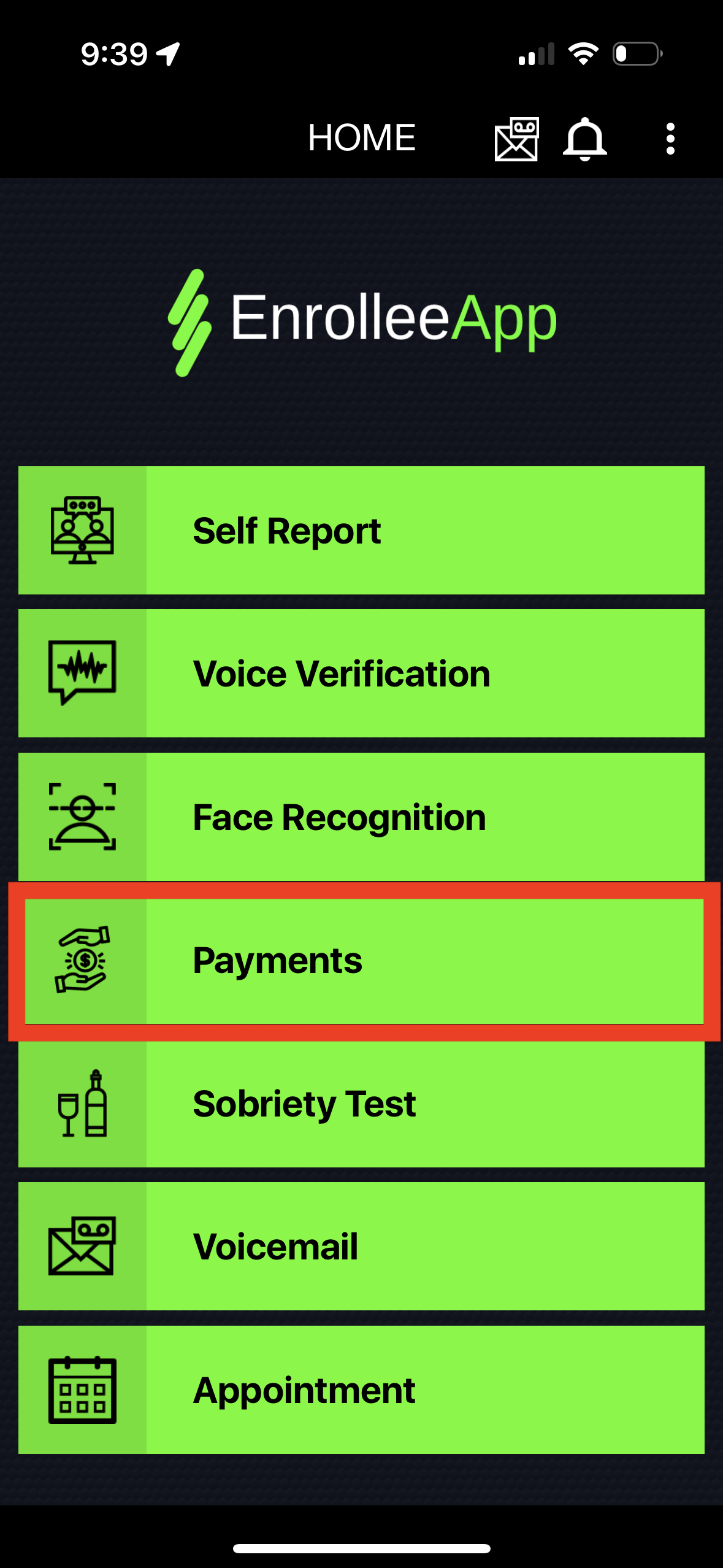Launch Face Recognition
Screen dimensions: 723x1568
tap(361, 817)
